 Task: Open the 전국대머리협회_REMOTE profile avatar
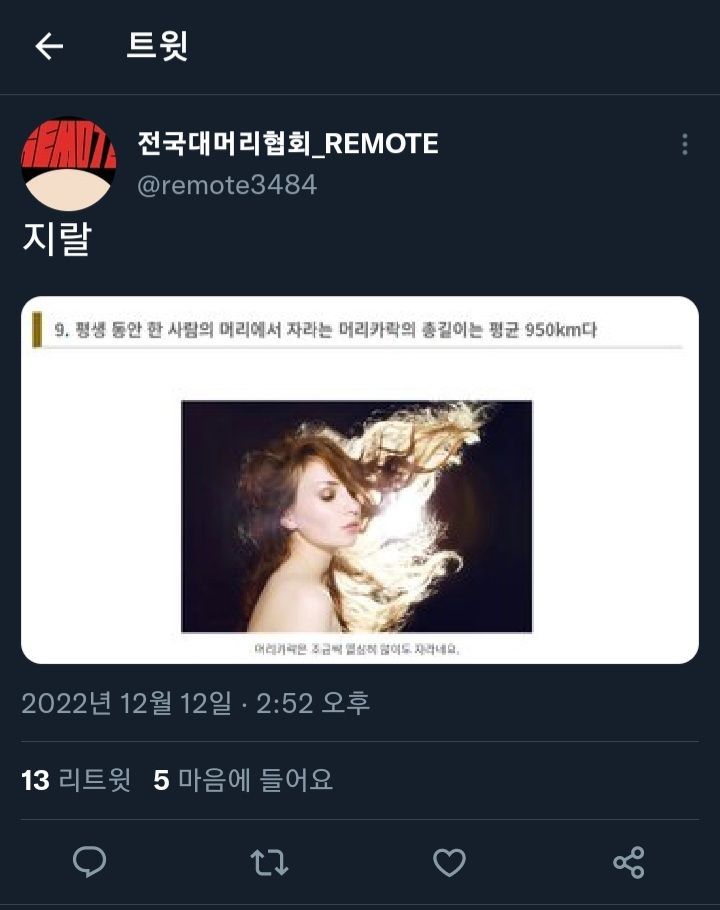(x=68, y=163)
